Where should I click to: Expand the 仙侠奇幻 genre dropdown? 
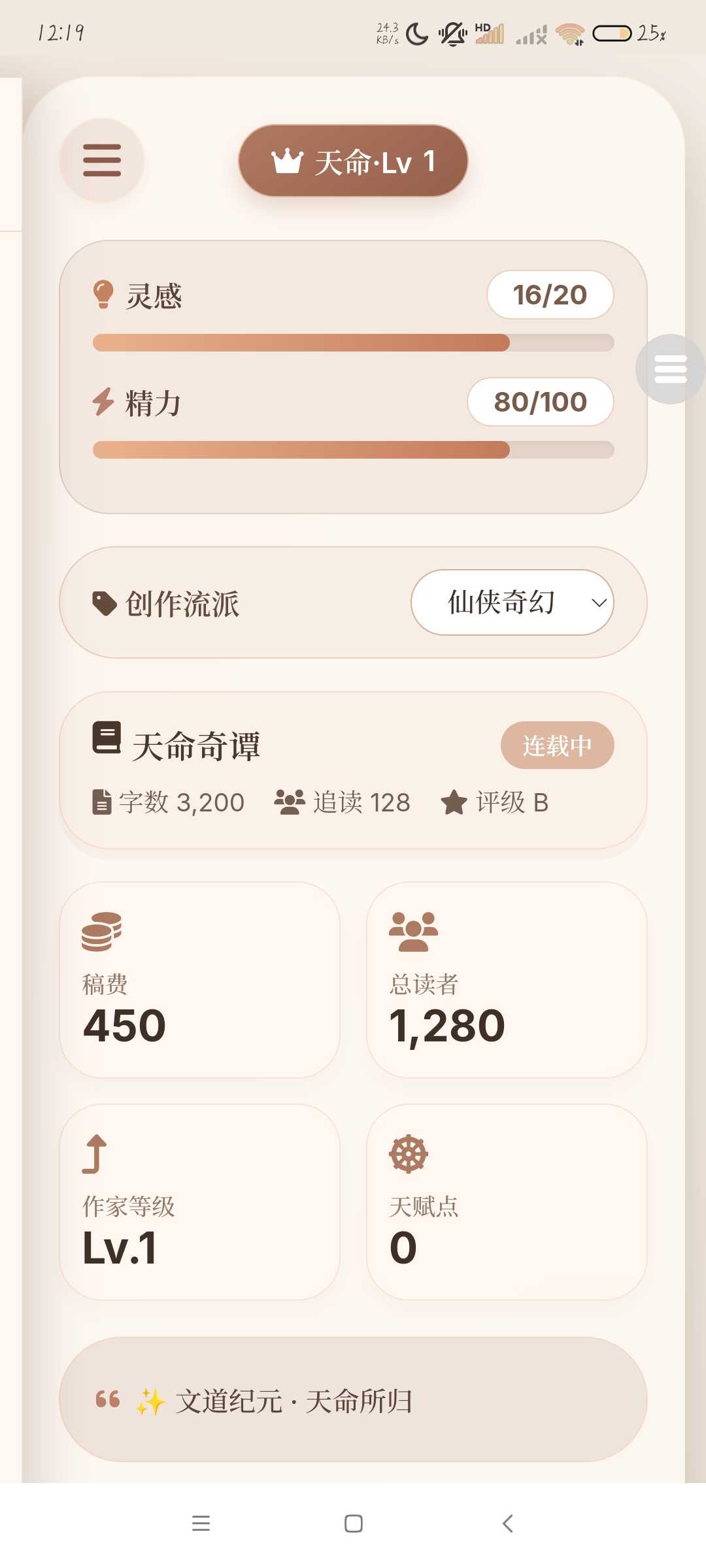pos(512,602)
